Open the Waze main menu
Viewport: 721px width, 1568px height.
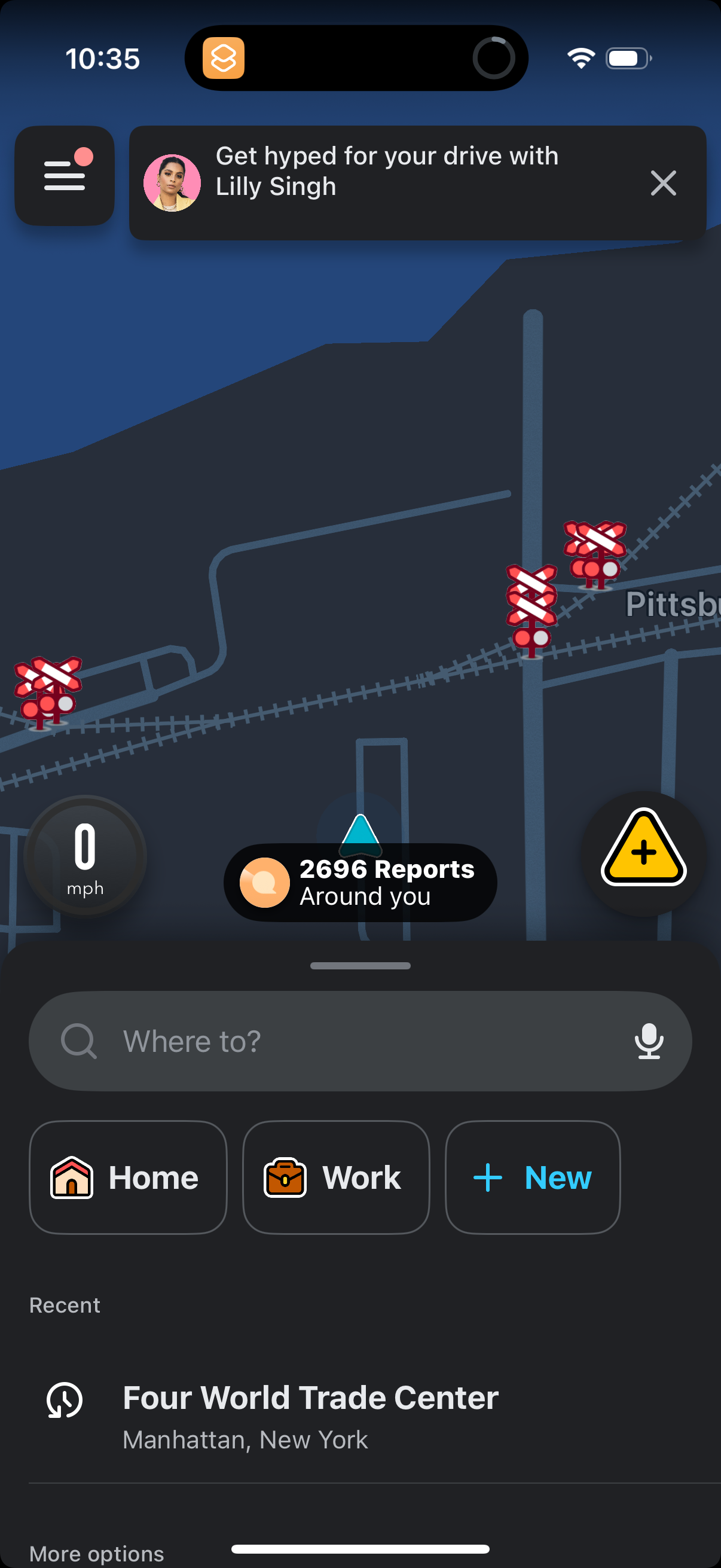coord(65,175)
